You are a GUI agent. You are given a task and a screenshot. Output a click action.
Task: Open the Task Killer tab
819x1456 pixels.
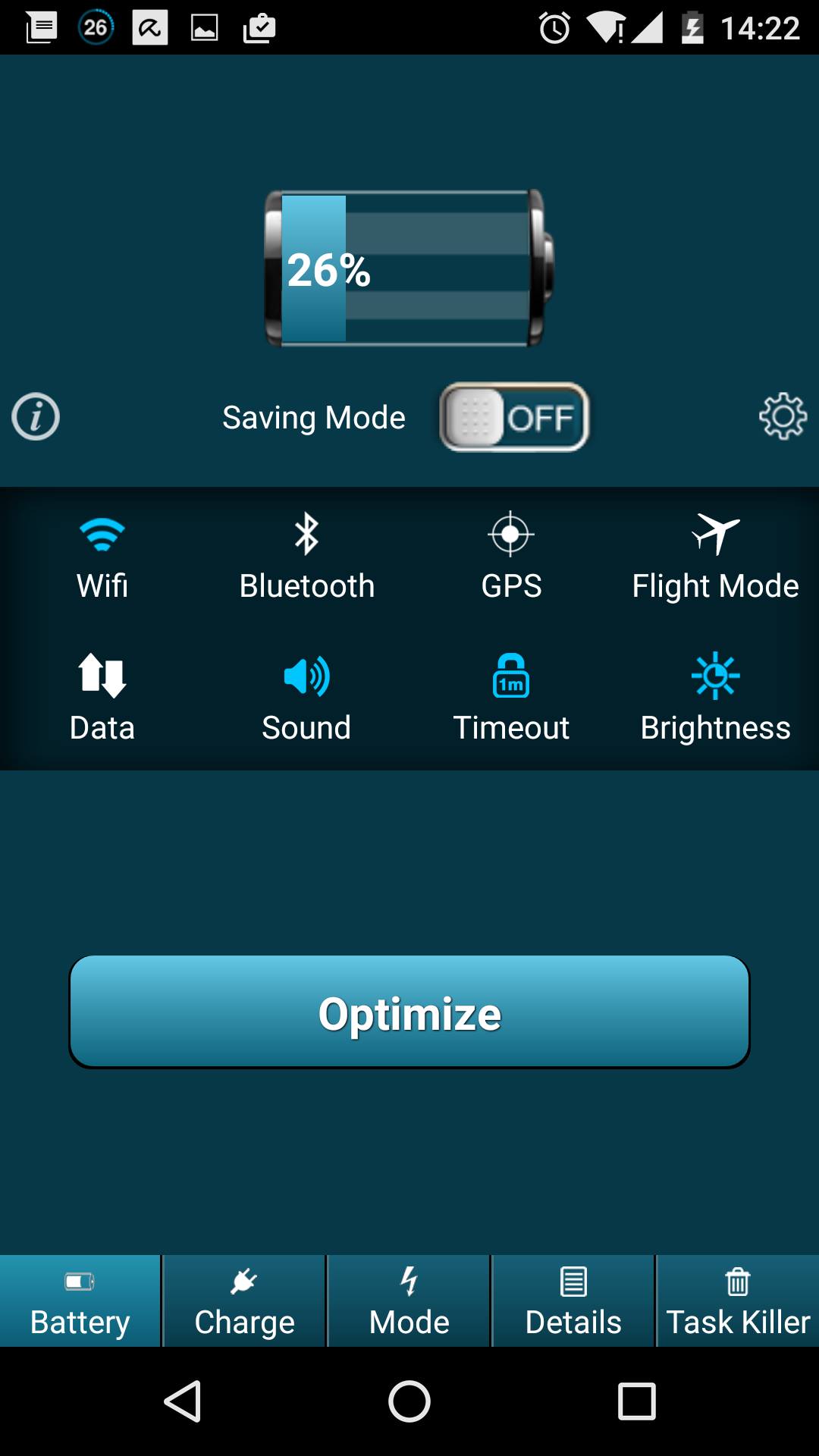coord(736,1300)
